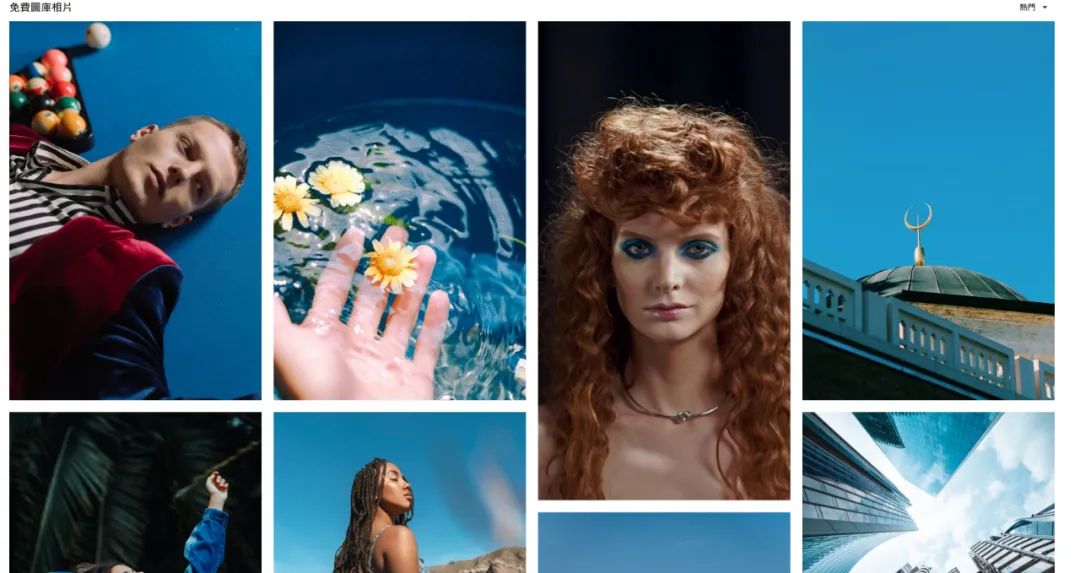This screenshot has width=1080, height=573.
Task: Open the glass skyscrapers photo
Action: click(927, 492)
